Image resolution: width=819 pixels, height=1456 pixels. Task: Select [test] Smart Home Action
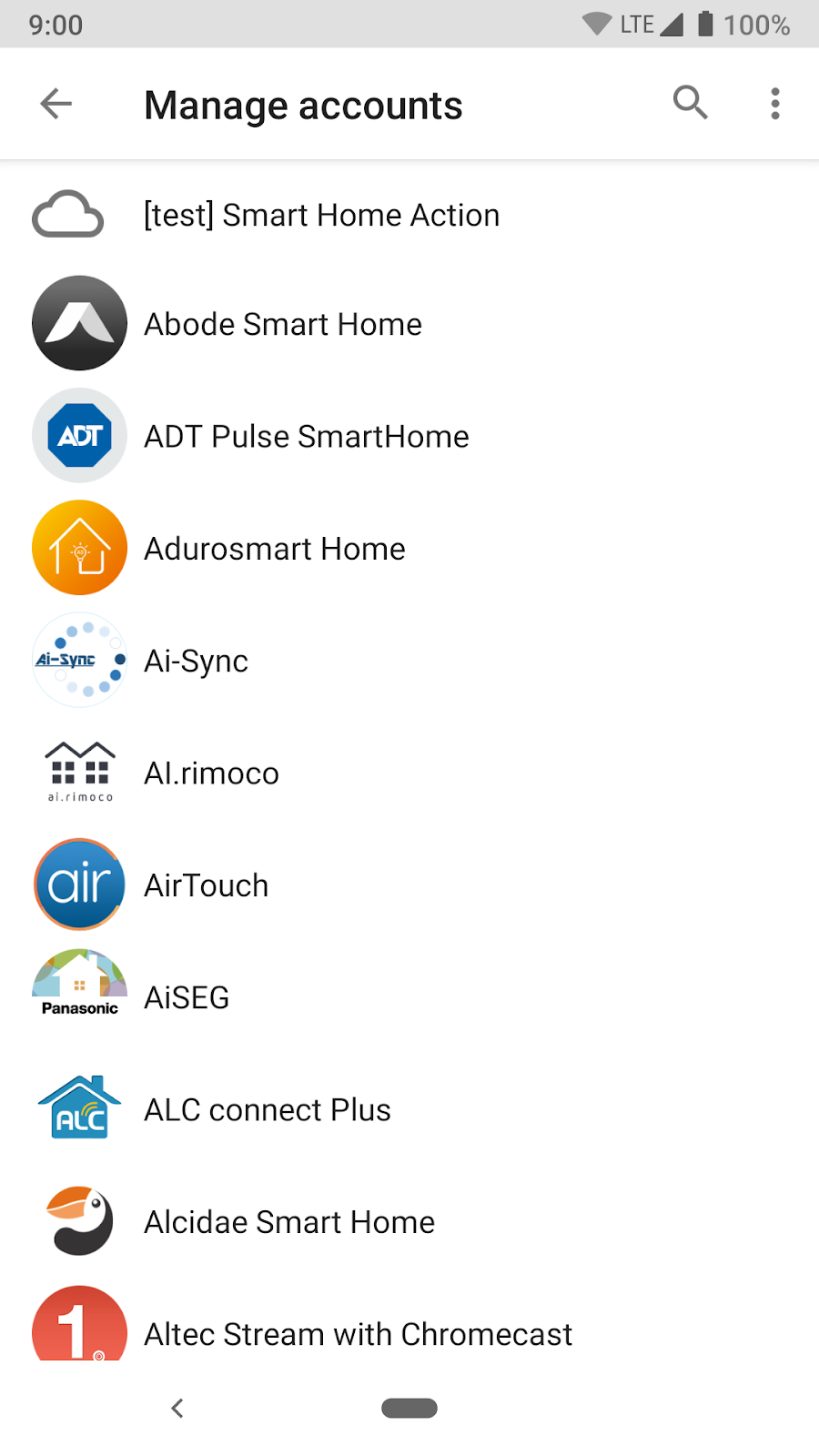tap(321, 216)
